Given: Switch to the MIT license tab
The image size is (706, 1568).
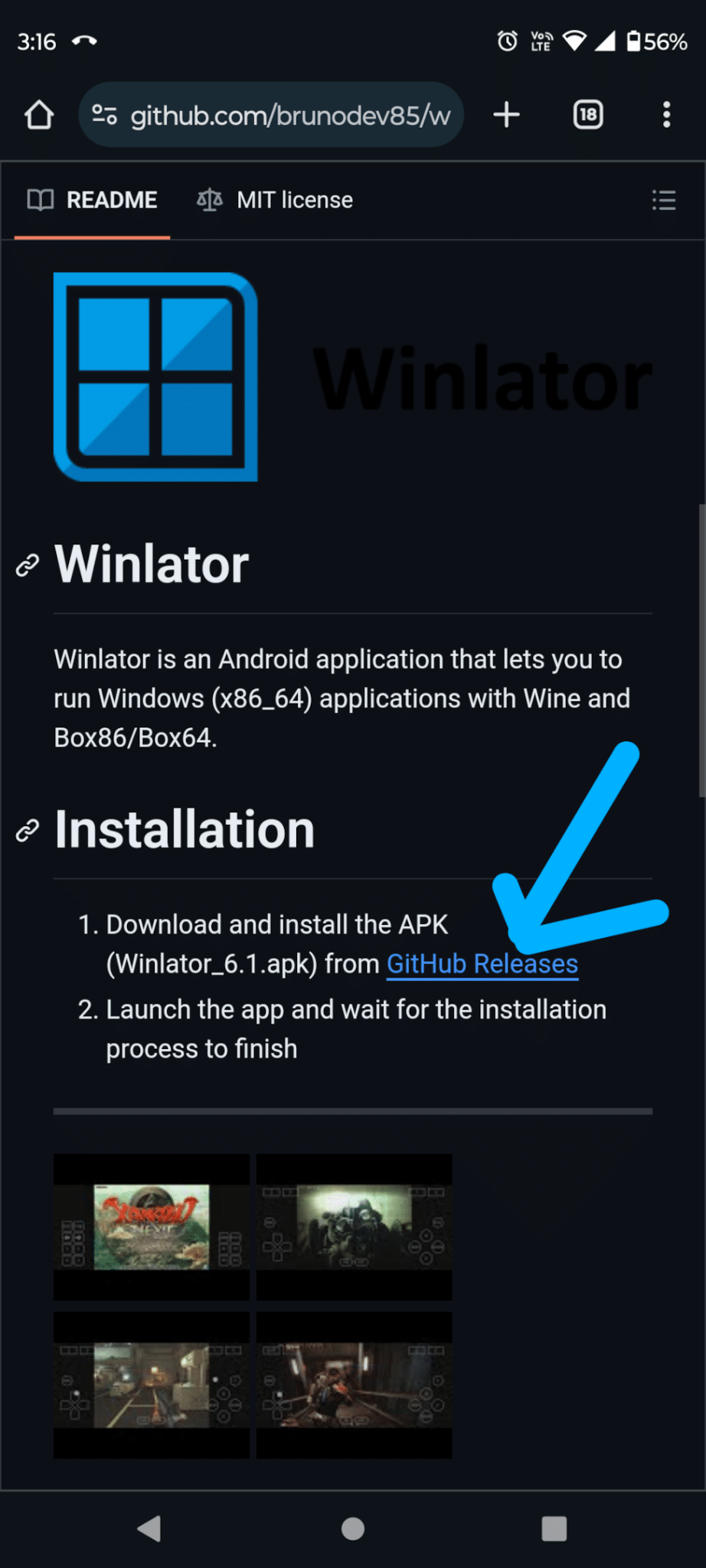Looking at the screenshot, I should coord(295,200).
